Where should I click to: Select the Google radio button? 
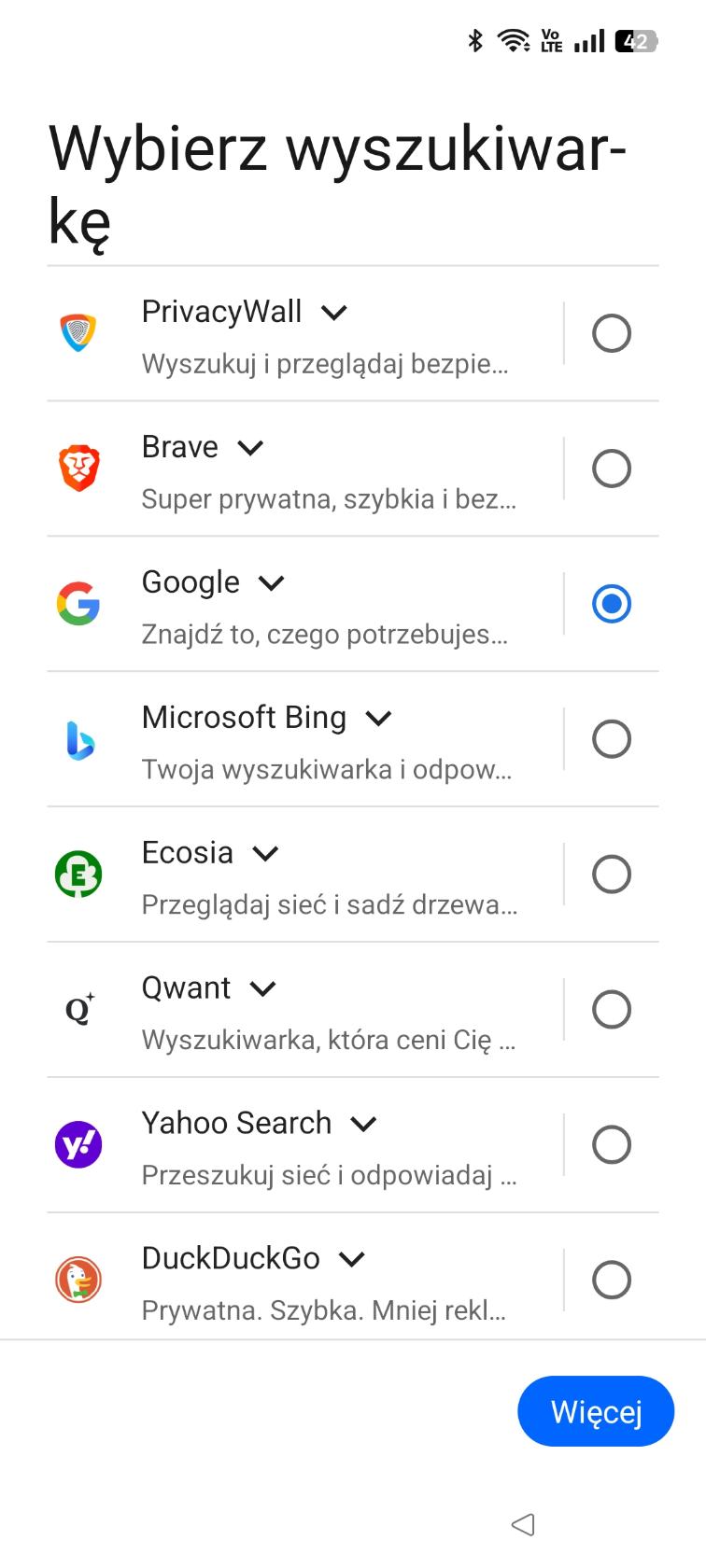click(611, 604)
